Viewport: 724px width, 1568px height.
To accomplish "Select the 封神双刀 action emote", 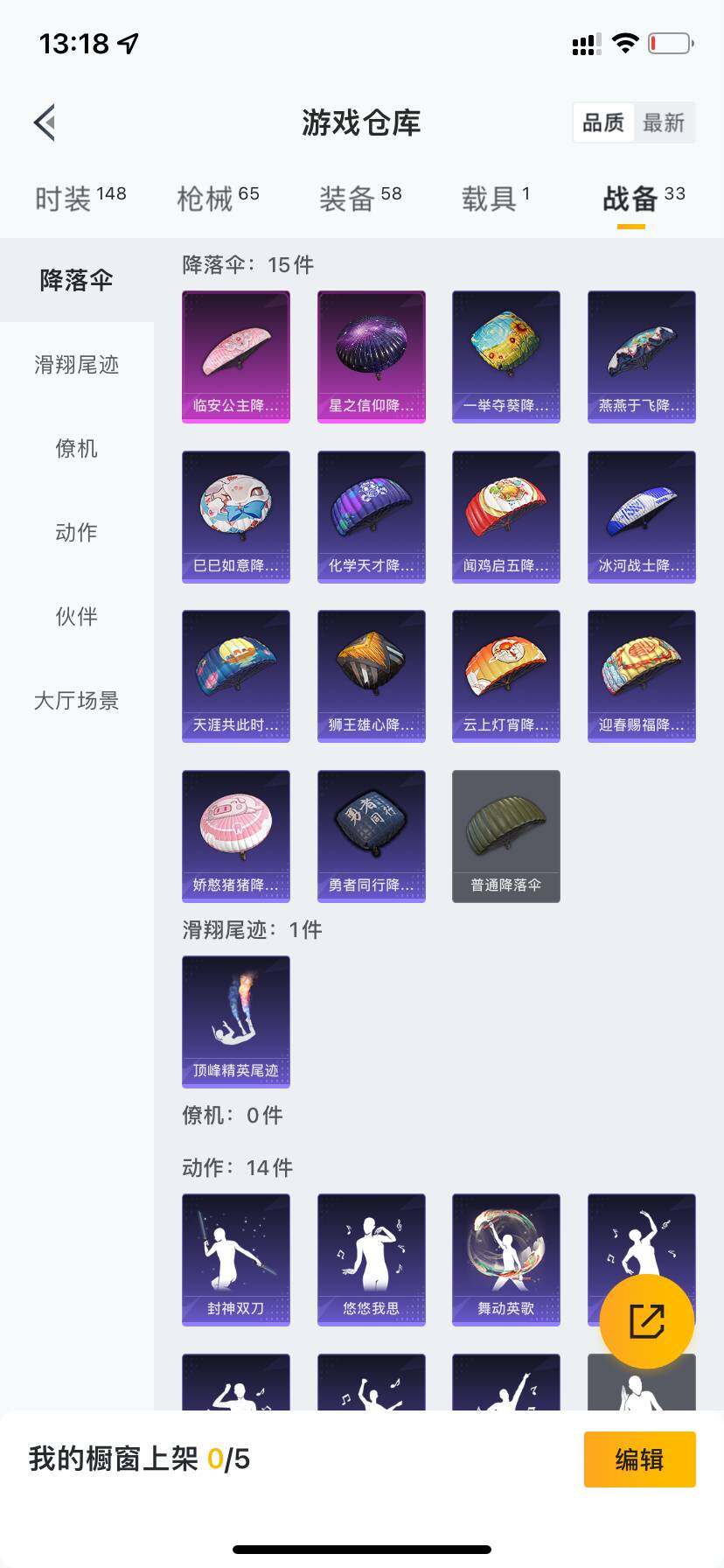I will [235, 1259].
